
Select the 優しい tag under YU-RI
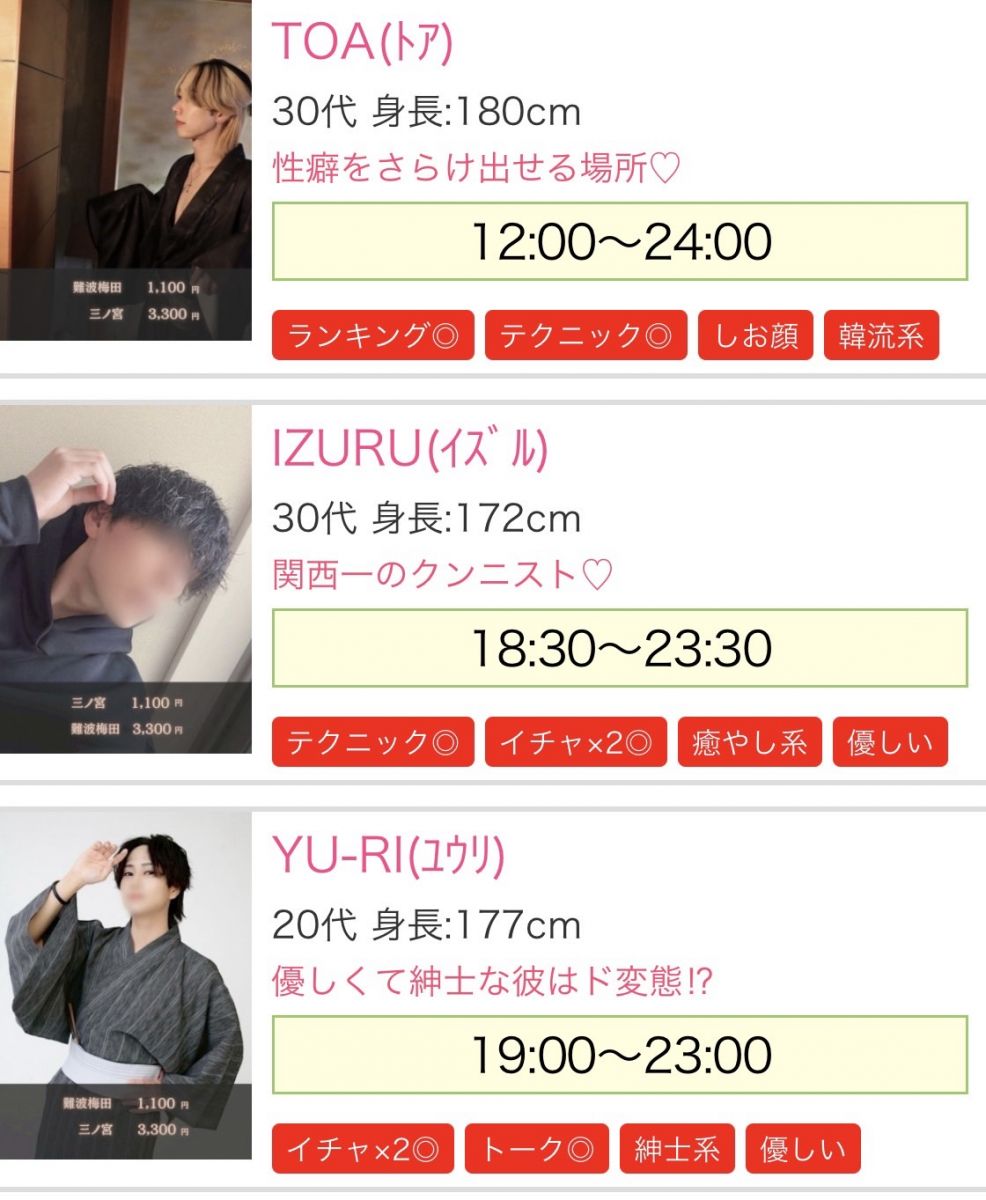[x=802, y=1149]
